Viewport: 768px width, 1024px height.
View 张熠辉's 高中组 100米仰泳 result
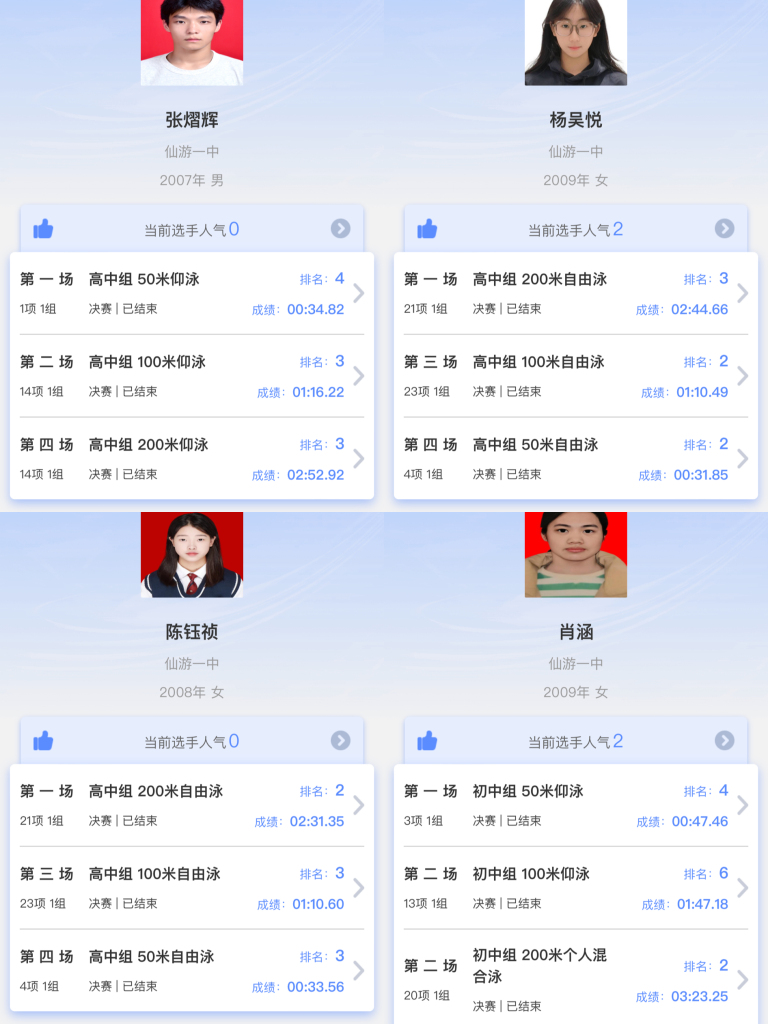(192, 376)
